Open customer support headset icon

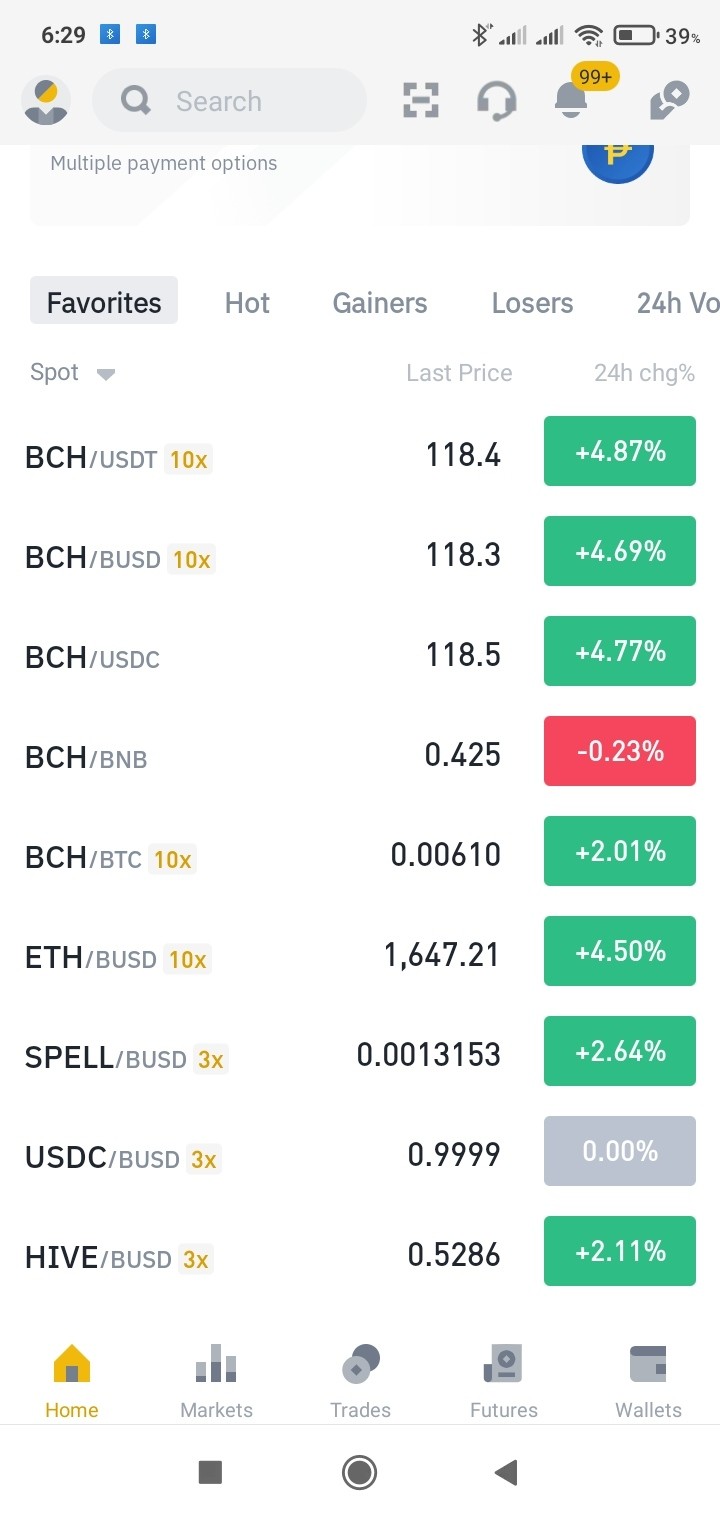tap(496, 101)
